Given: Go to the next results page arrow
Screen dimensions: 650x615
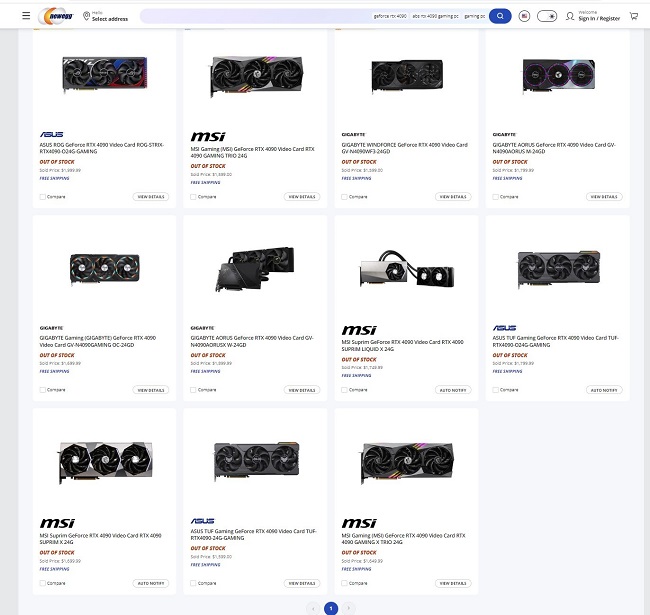Looking at the screenshot, I should point(348,608).
